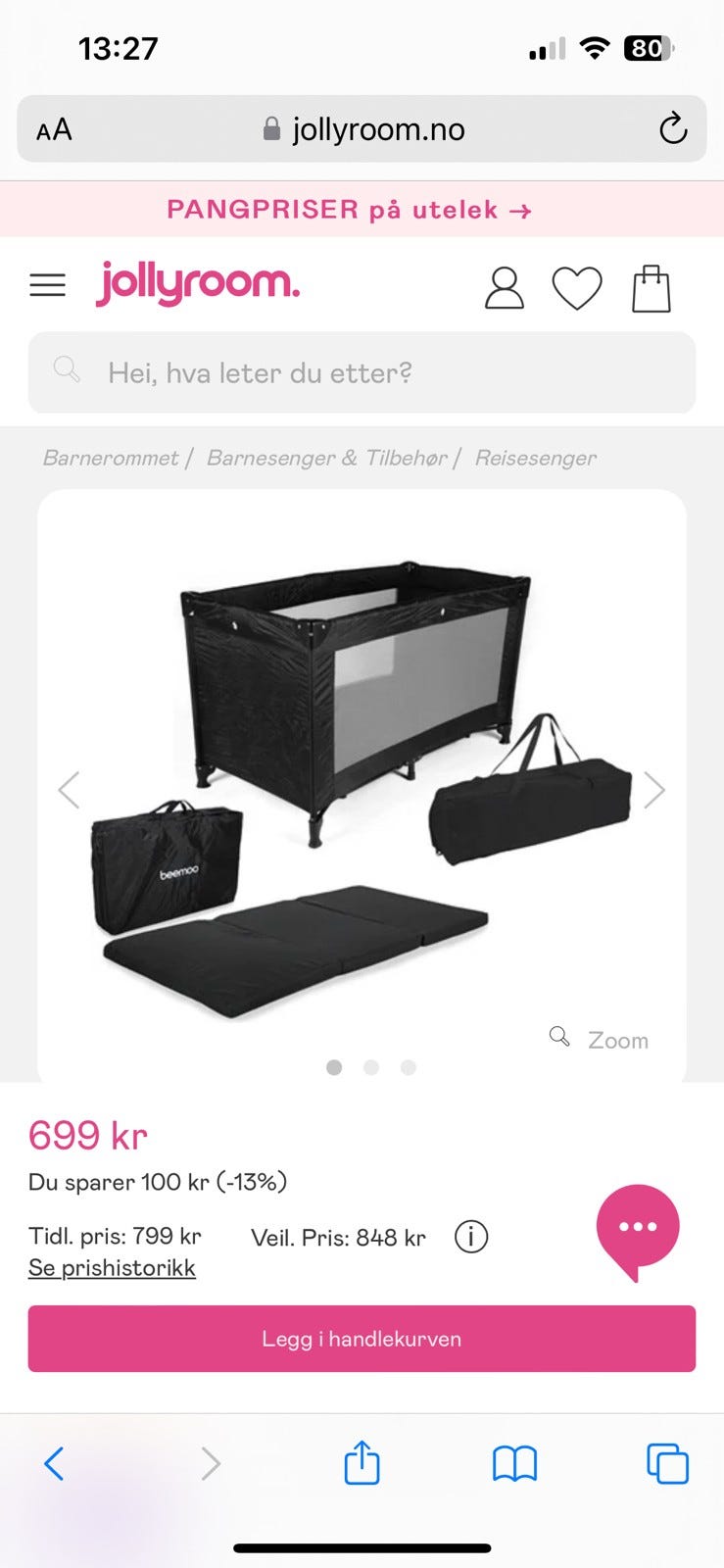Open Se prishistorikk link
724x1568 pixels.
tap(112, 1267)
